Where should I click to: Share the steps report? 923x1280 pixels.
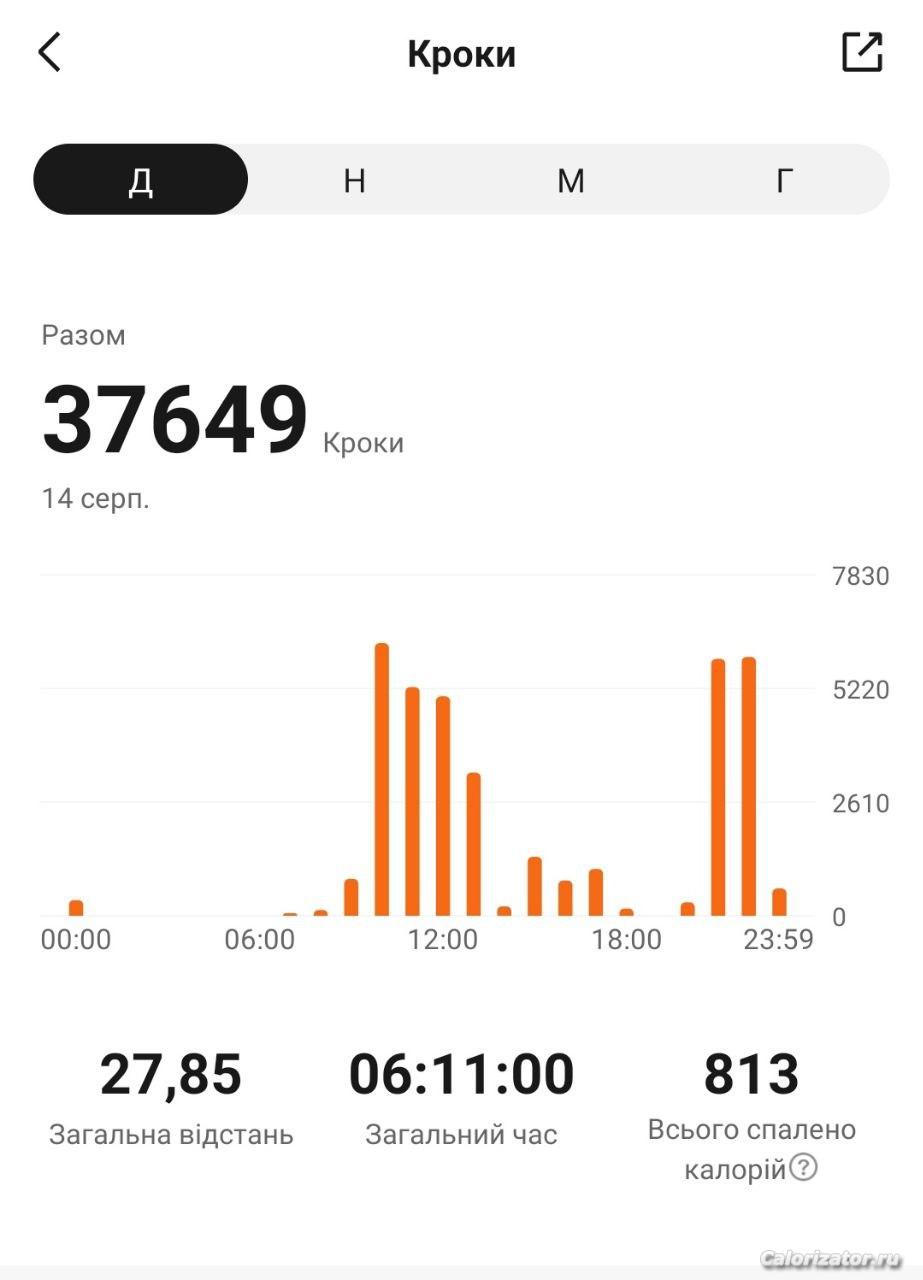tap(862, 52)
